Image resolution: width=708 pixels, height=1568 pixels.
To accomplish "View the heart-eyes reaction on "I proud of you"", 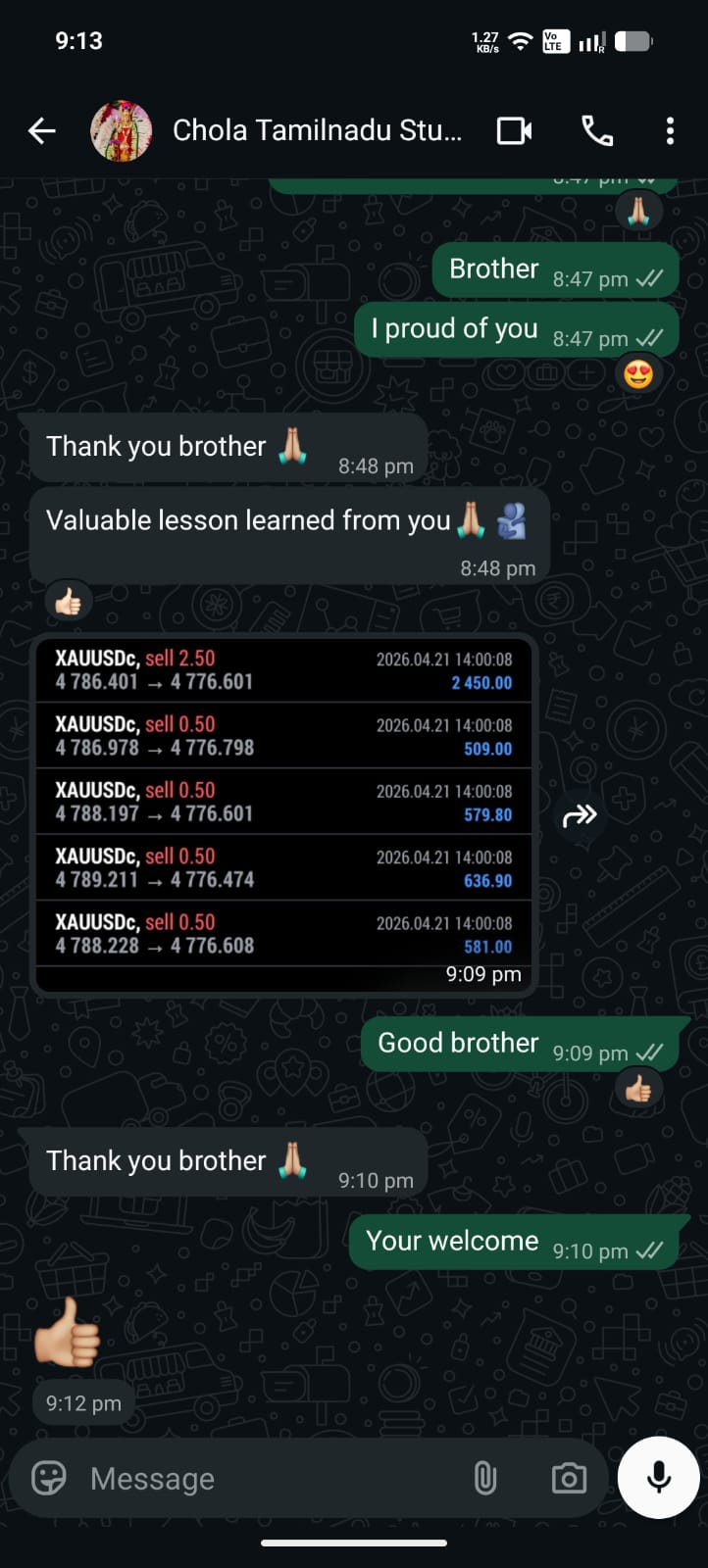I will tap(638, 374).
